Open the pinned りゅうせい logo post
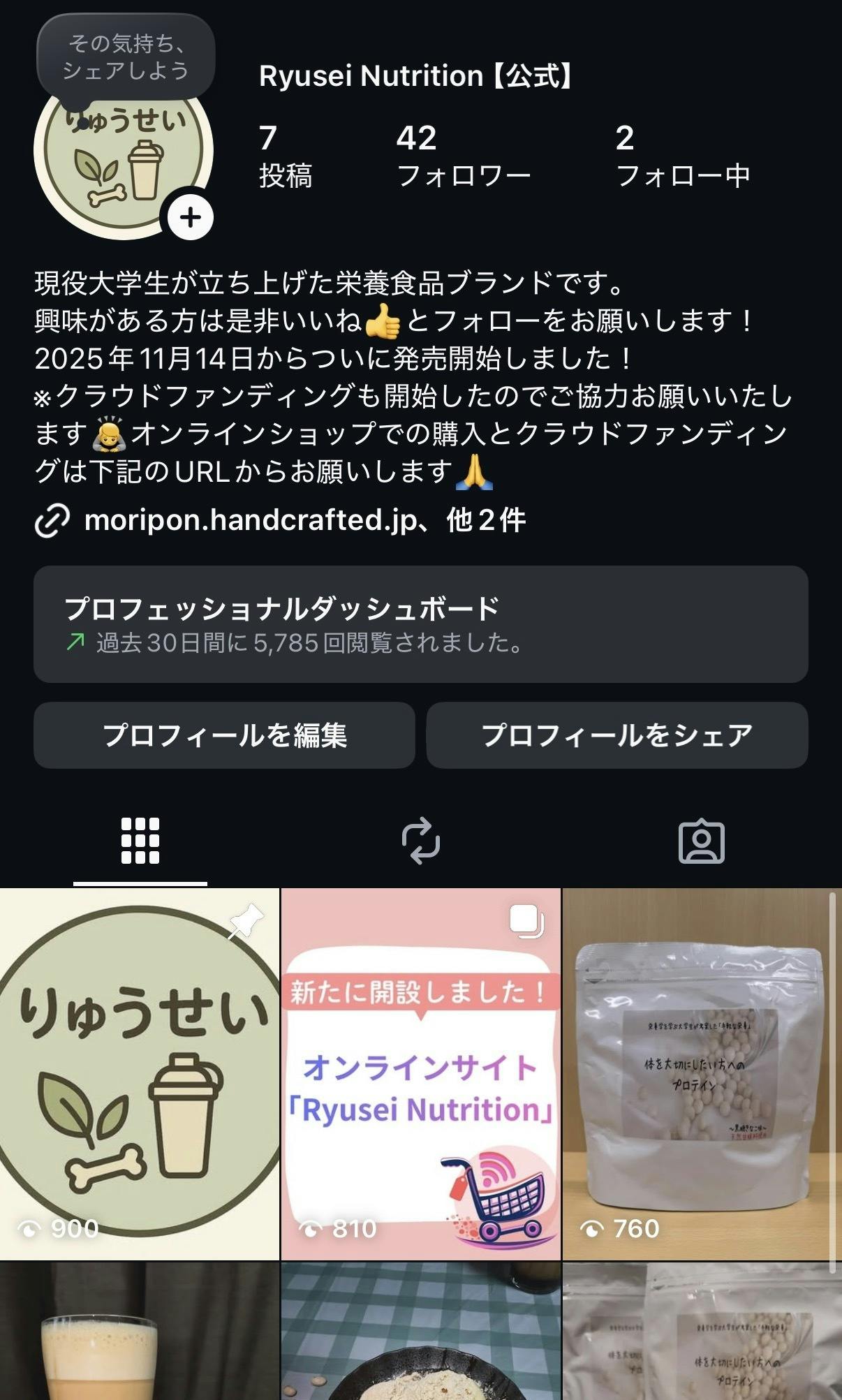 point(140,1075)
